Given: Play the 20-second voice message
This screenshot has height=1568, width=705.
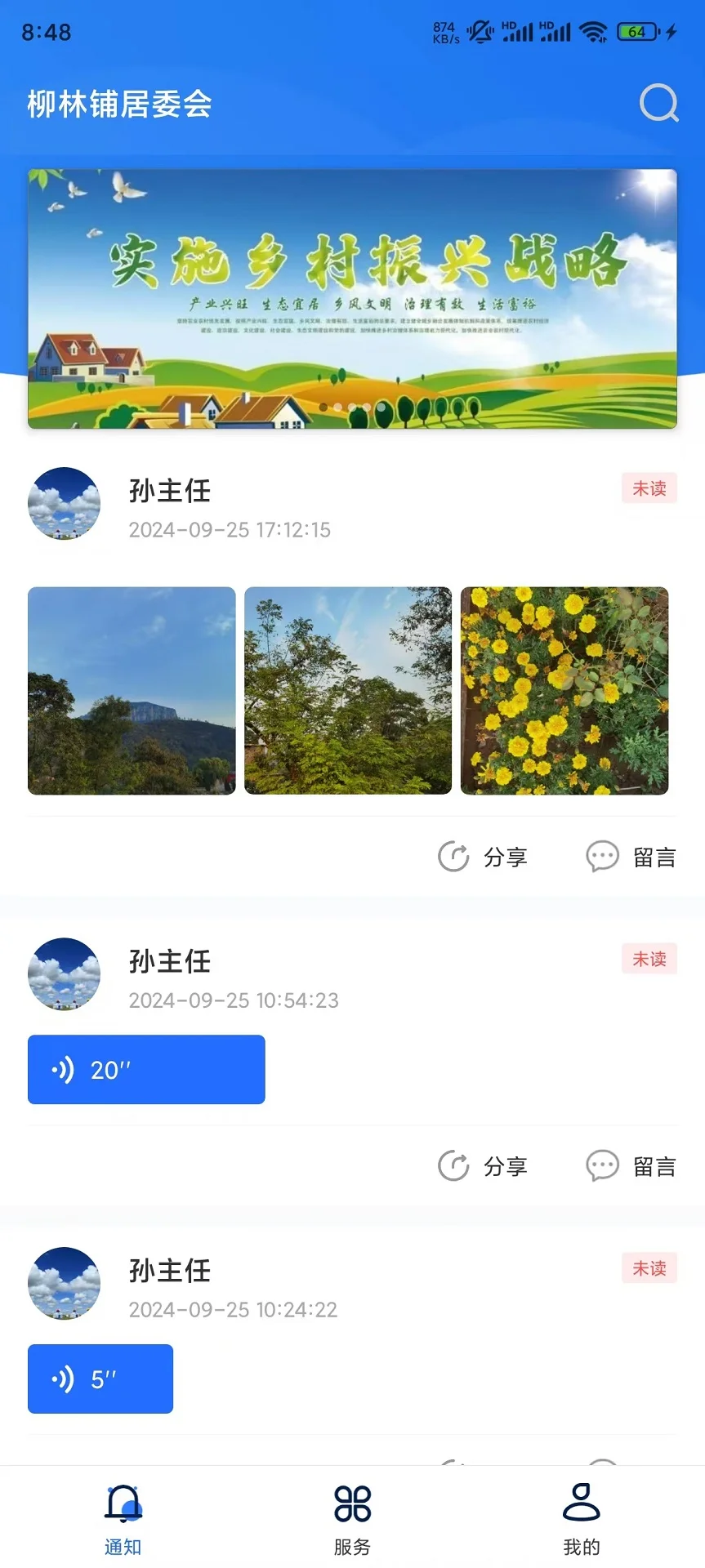Looking at the screenshot, I should point(146,1069).
